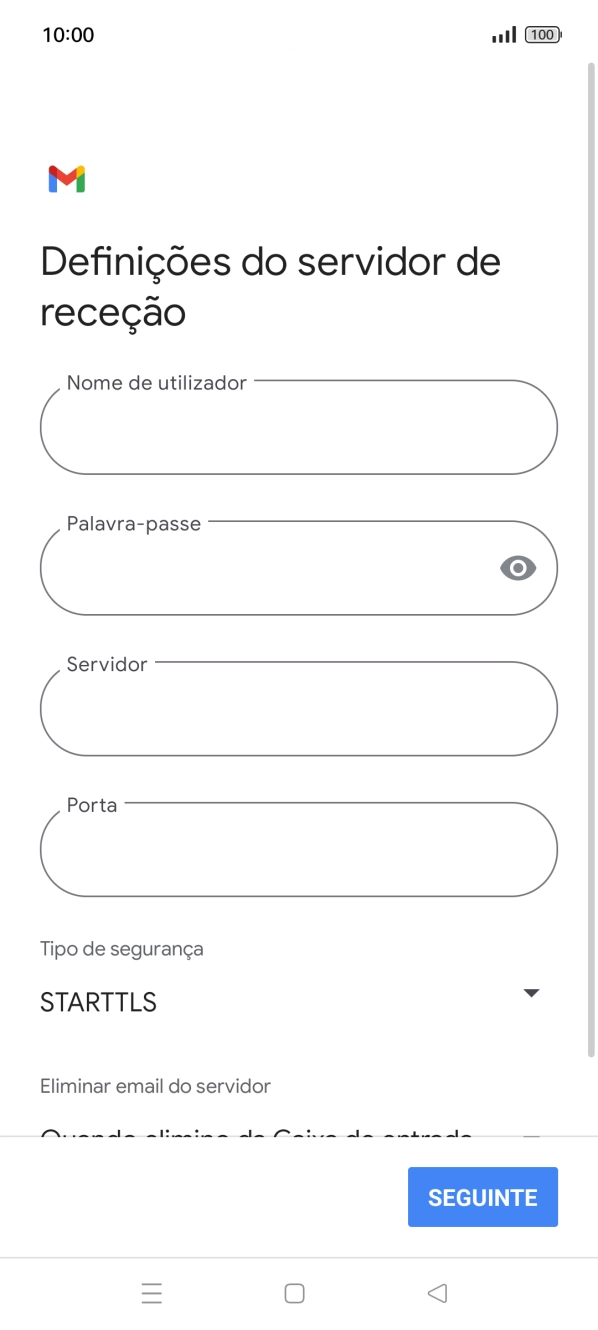The height and width of the screenshot is (1330, 598).
Task: Open recent apps from the navigation bar
Action: [x=152, y=1293]
